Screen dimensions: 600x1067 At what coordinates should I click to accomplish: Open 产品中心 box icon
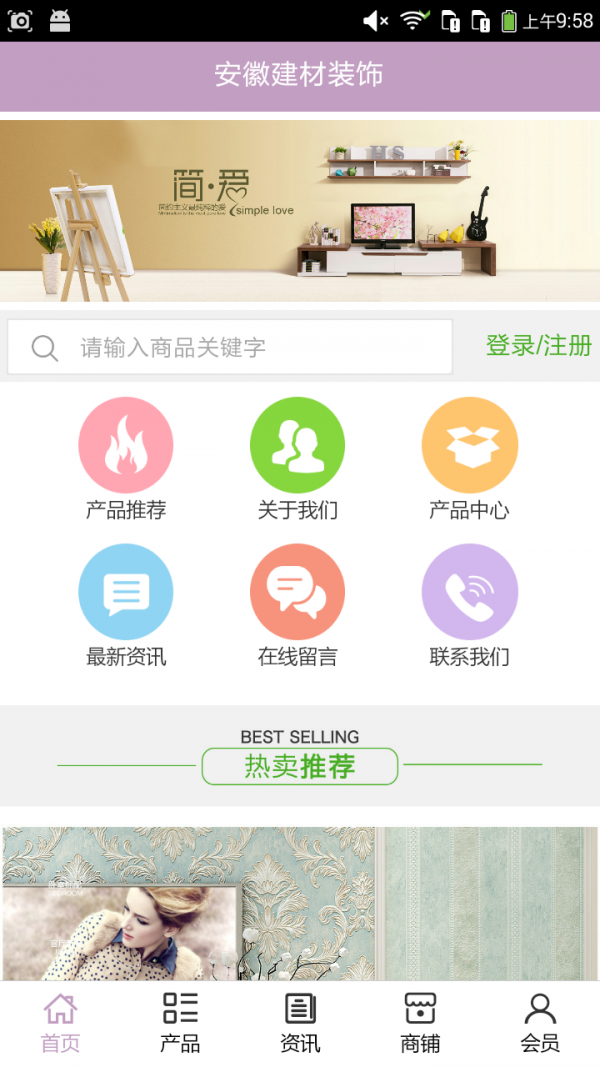pyautogui.click(x=469, y=446)
